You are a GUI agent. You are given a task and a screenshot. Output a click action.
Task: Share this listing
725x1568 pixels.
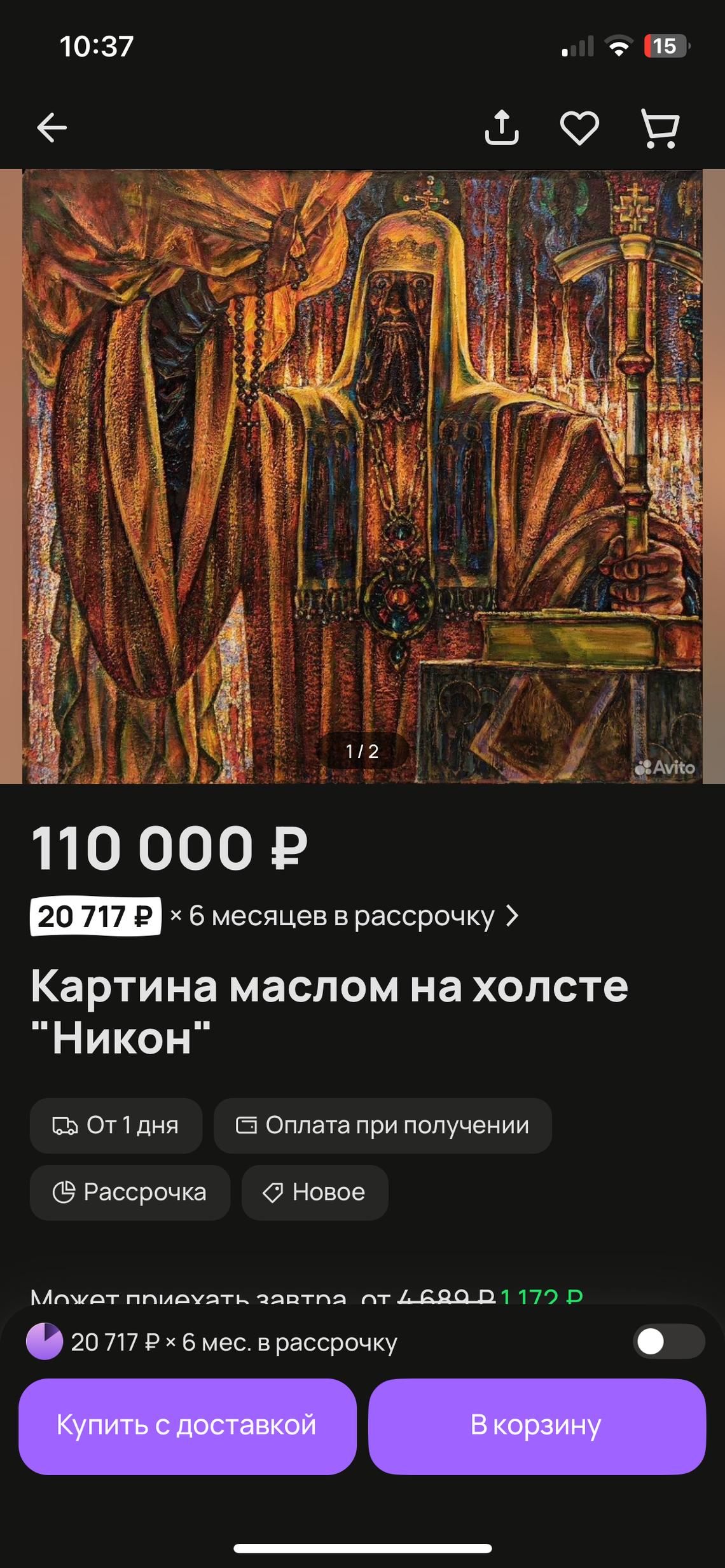tap(502, 128)
